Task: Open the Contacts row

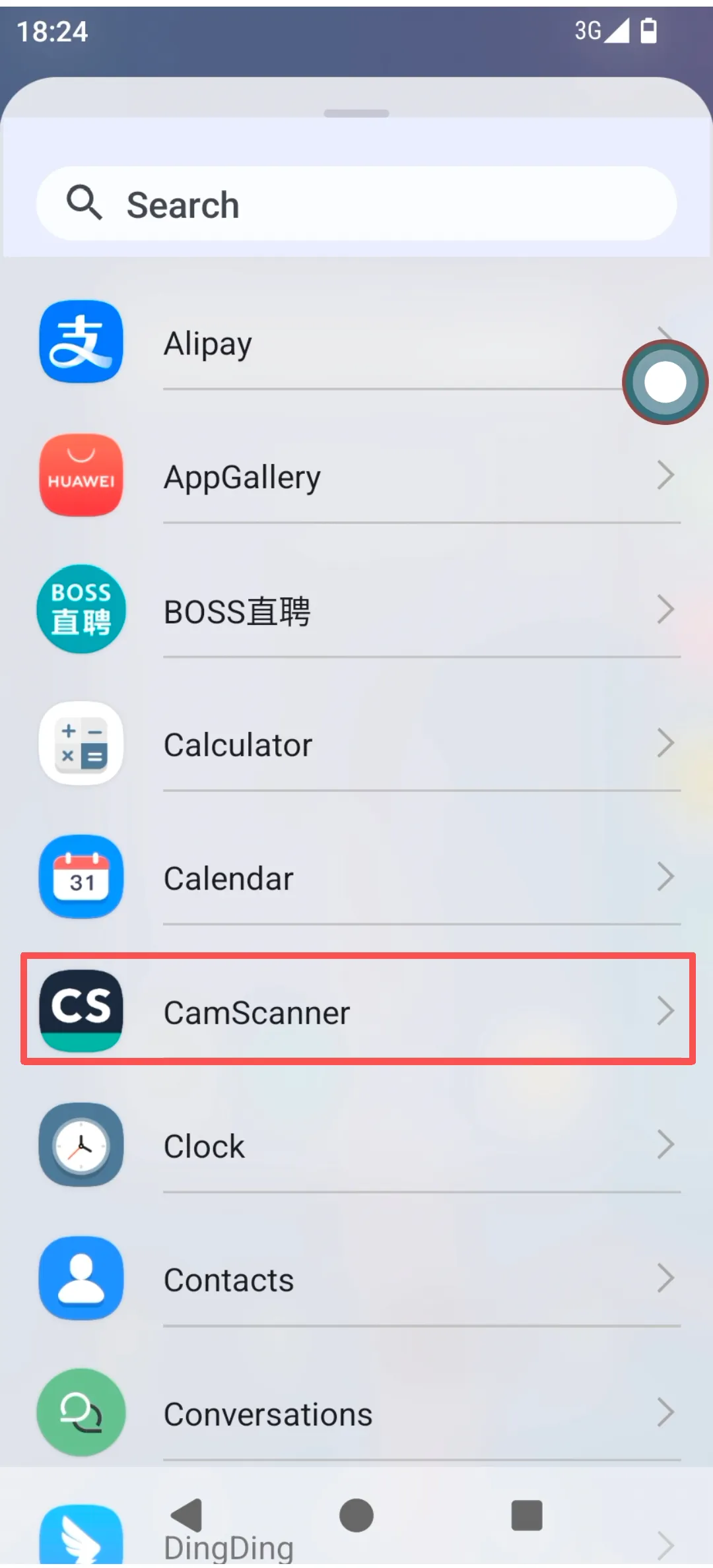Action: [x=356, y=1280]
